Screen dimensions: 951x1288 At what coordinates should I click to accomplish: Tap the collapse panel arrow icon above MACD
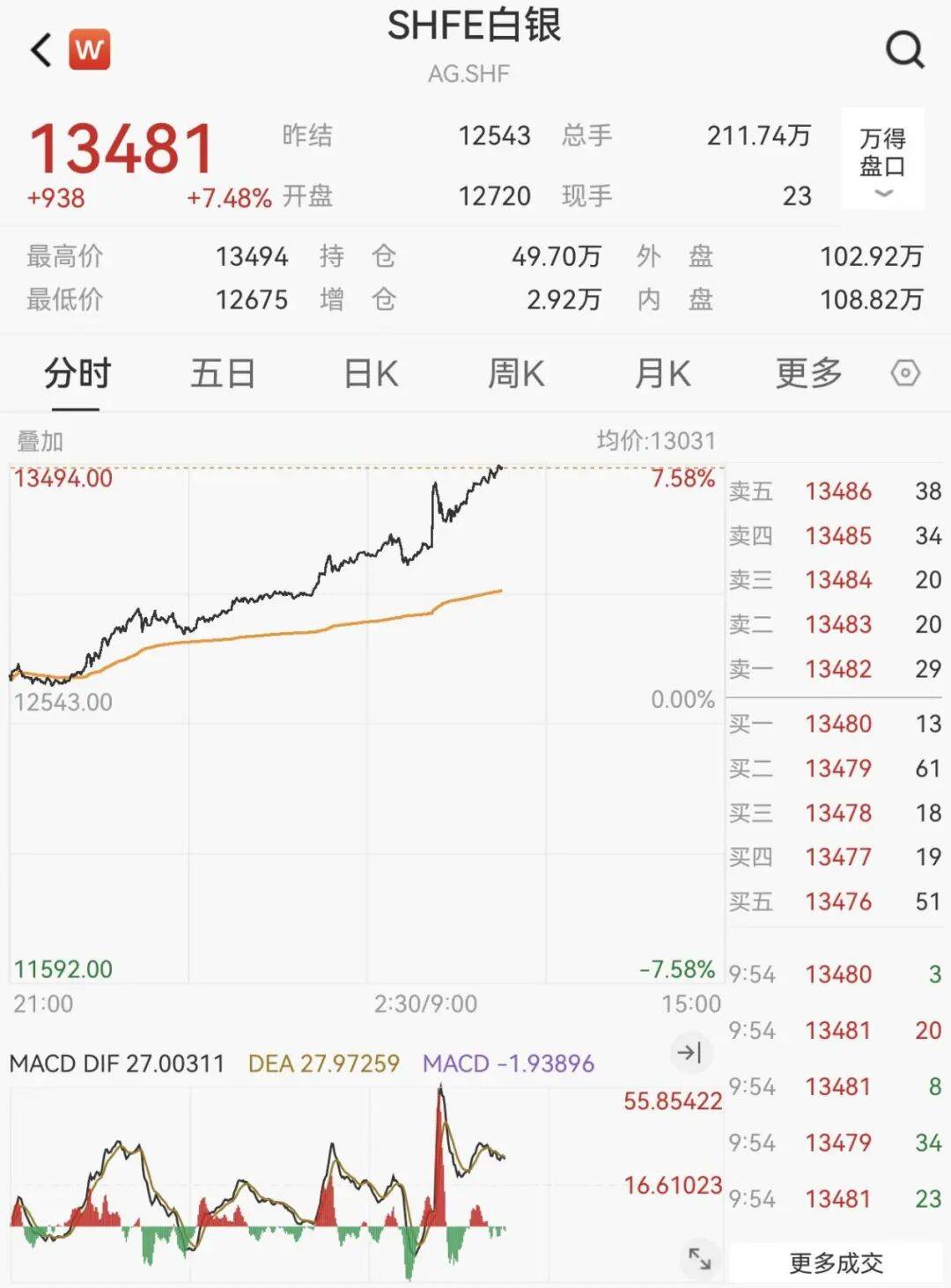pyautogui.click(x=688, y=1051)
